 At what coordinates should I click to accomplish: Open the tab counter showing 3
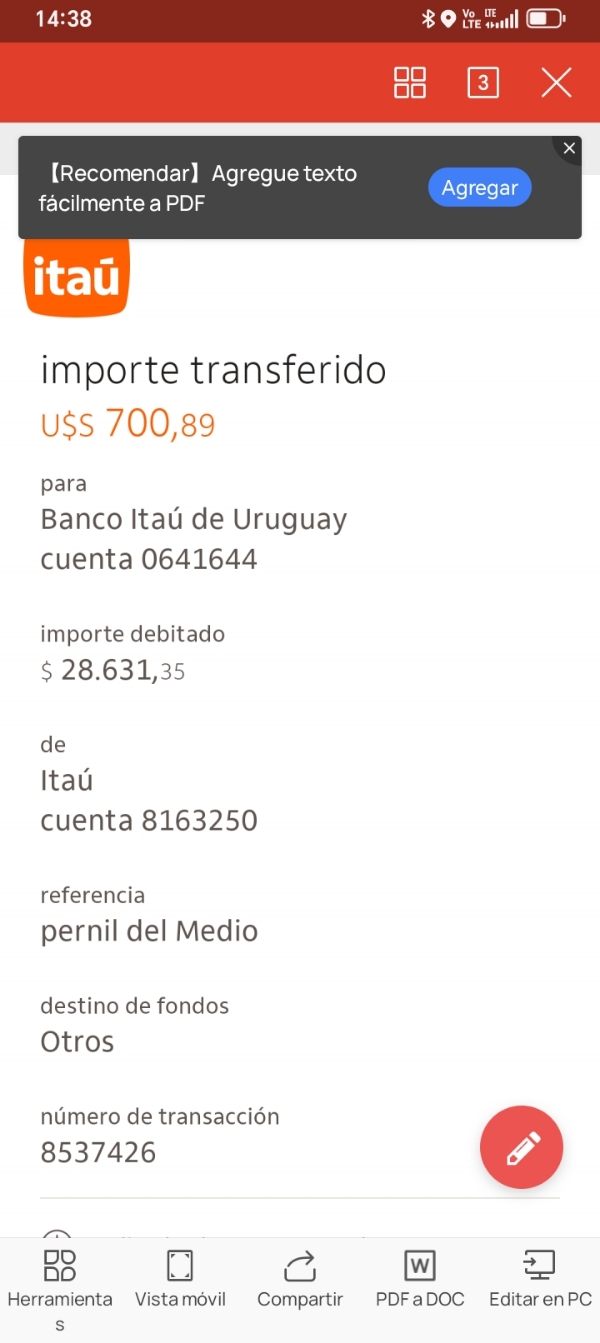tap(483, 82)
